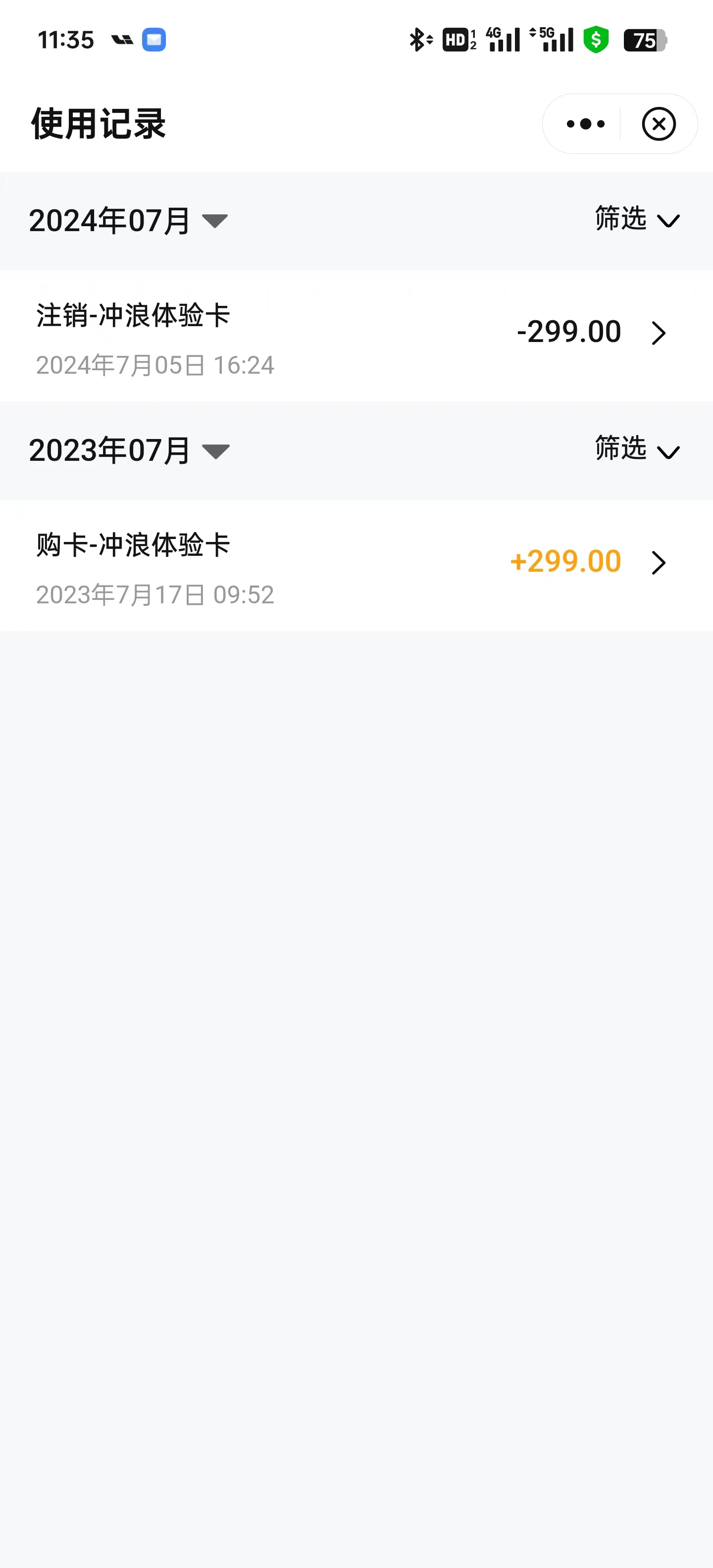
Task: Expand the 2023年07月 month picker
Action: tap(128, 450)
